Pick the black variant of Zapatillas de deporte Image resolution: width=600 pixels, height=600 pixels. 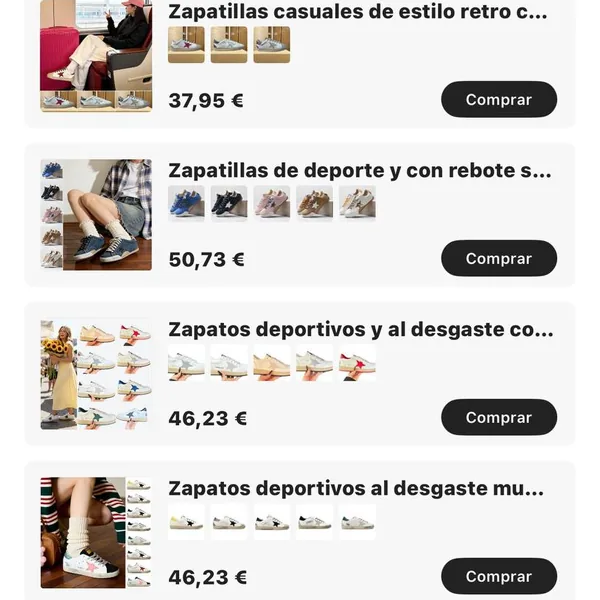229,203
